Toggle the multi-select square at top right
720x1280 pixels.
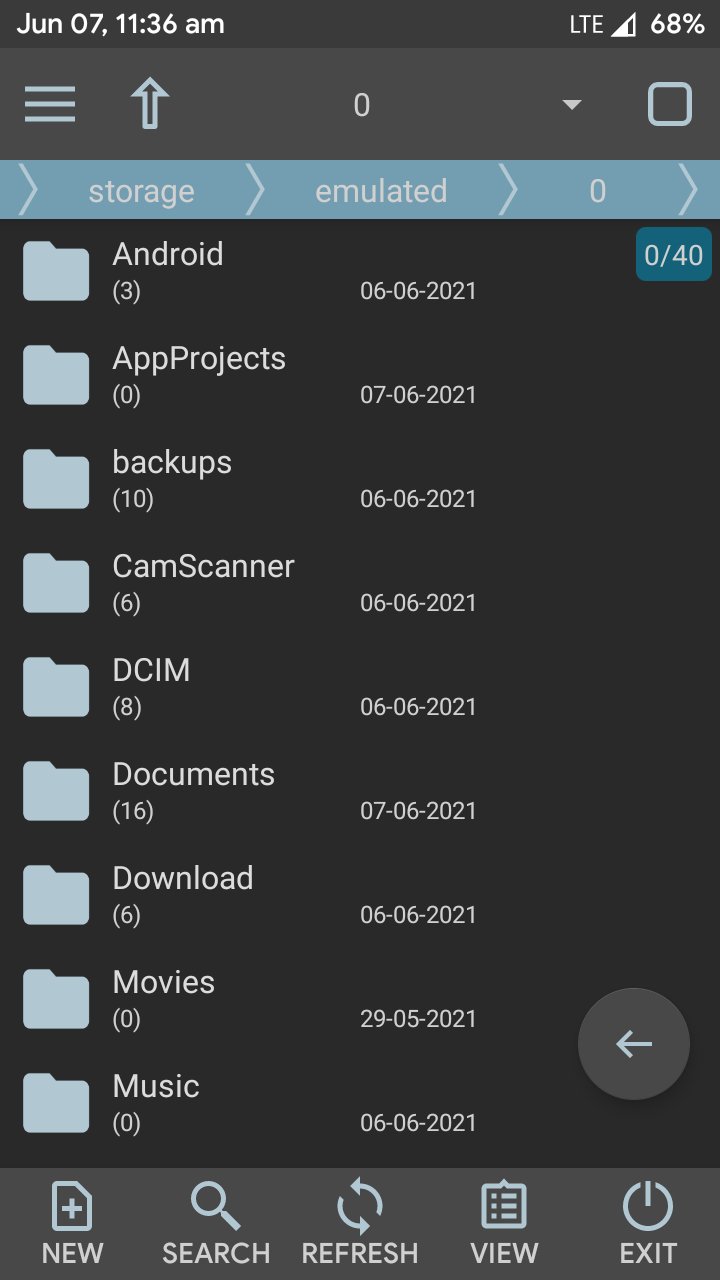click(x=669, y=103)
